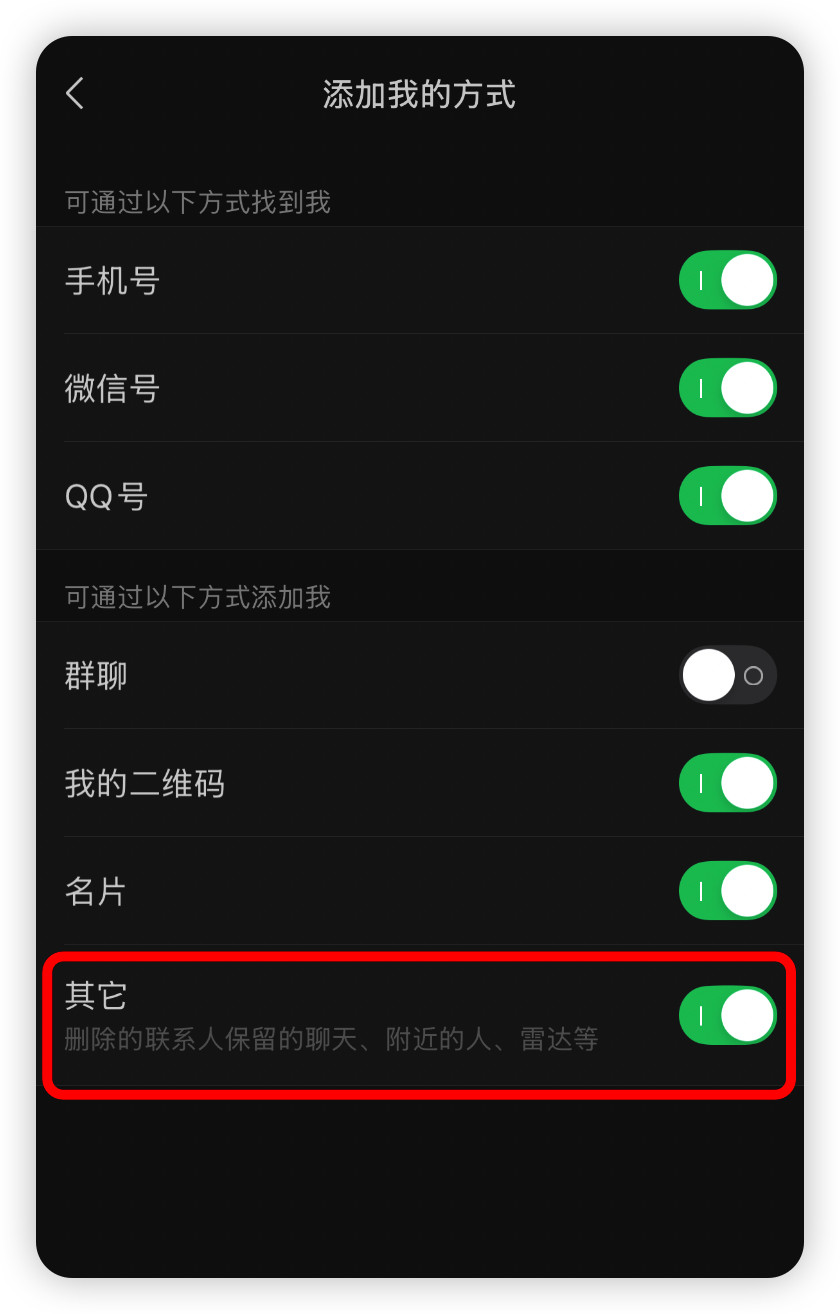Screen dimensions: 840x1314
Task: Turn off the 其它 toggle
Action: [727, 1015]
